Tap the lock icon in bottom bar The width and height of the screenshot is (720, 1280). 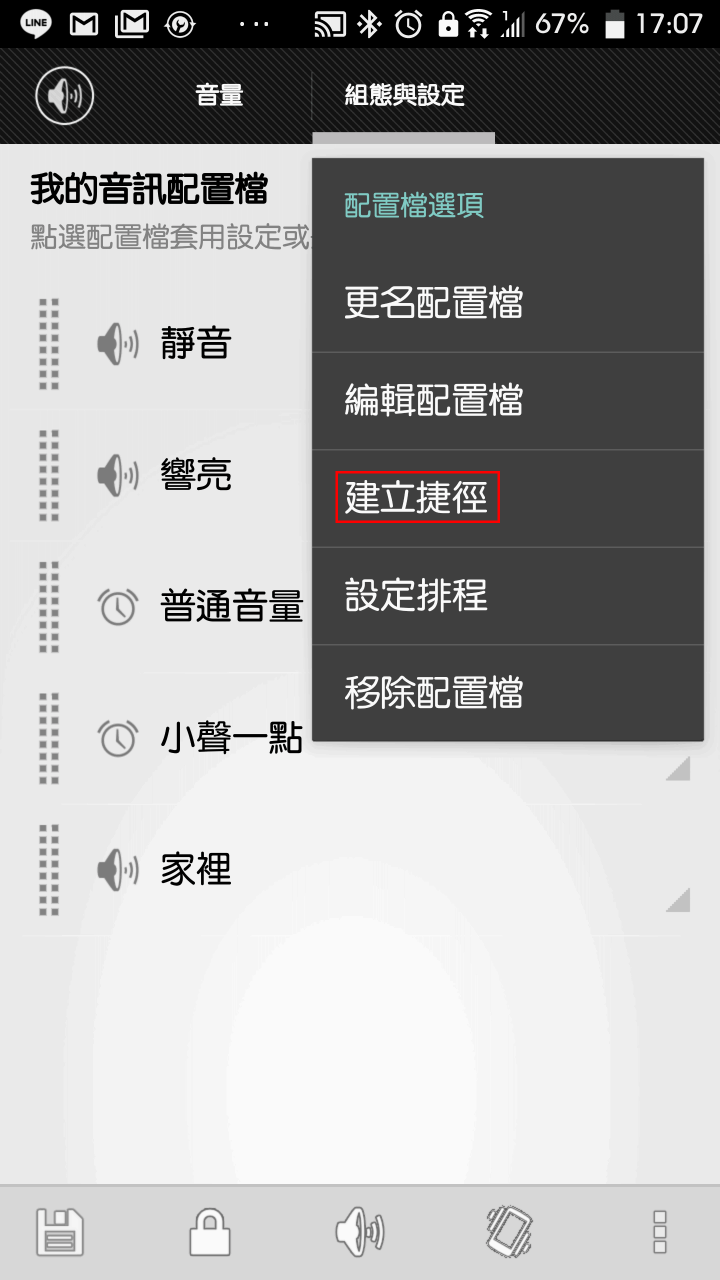(210, 1232)
